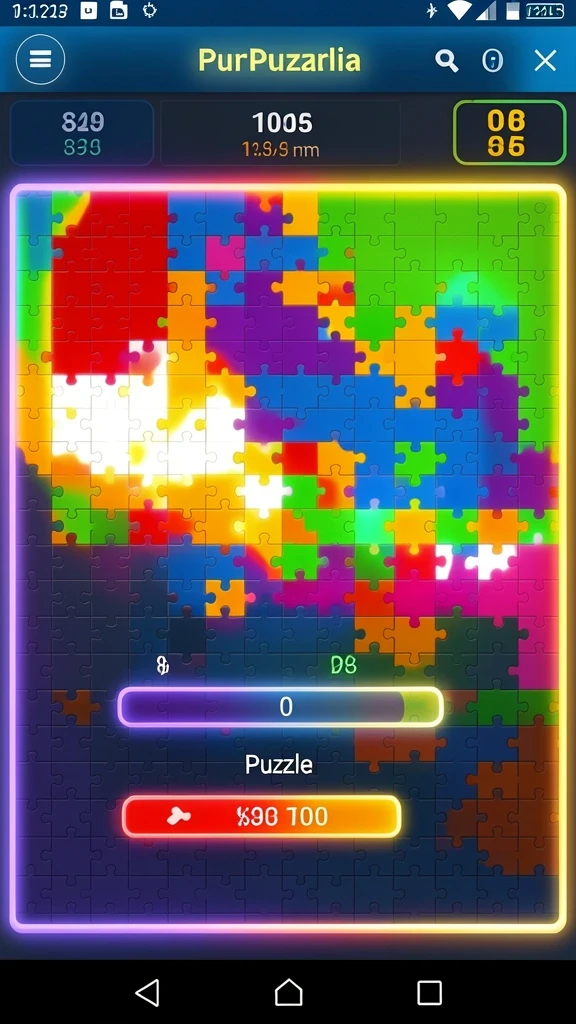
Task: Go to the home screen
Action: pyautogui.click(x=288, y=993)
